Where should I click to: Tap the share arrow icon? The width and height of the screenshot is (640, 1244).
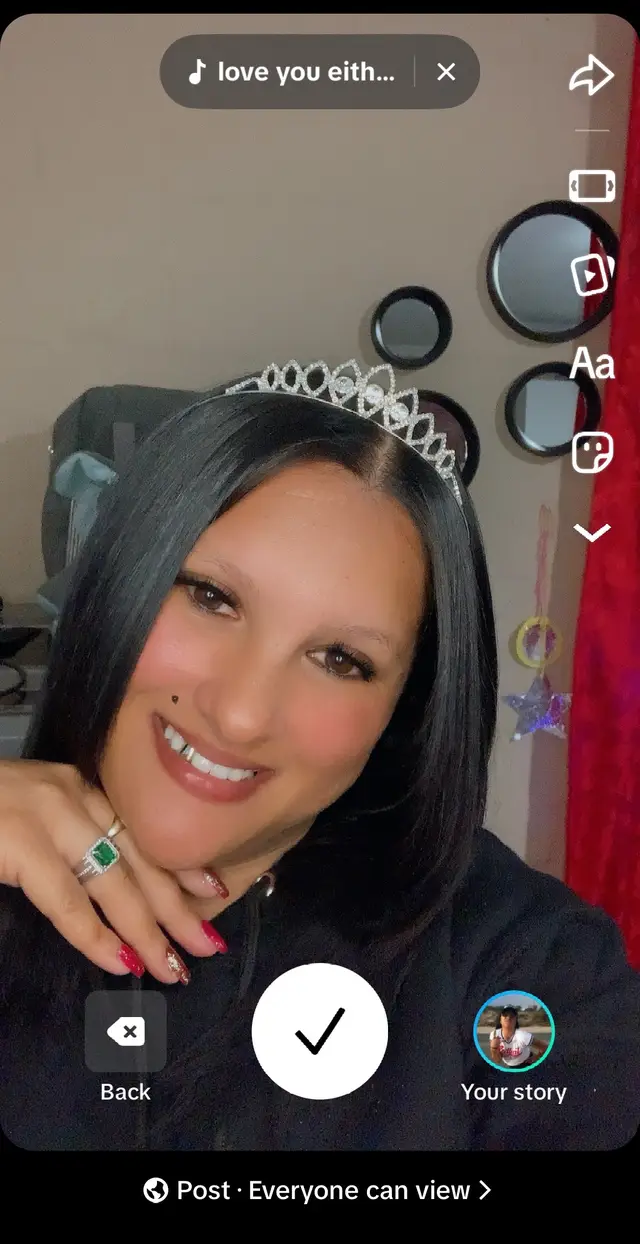tap(591, 76)
